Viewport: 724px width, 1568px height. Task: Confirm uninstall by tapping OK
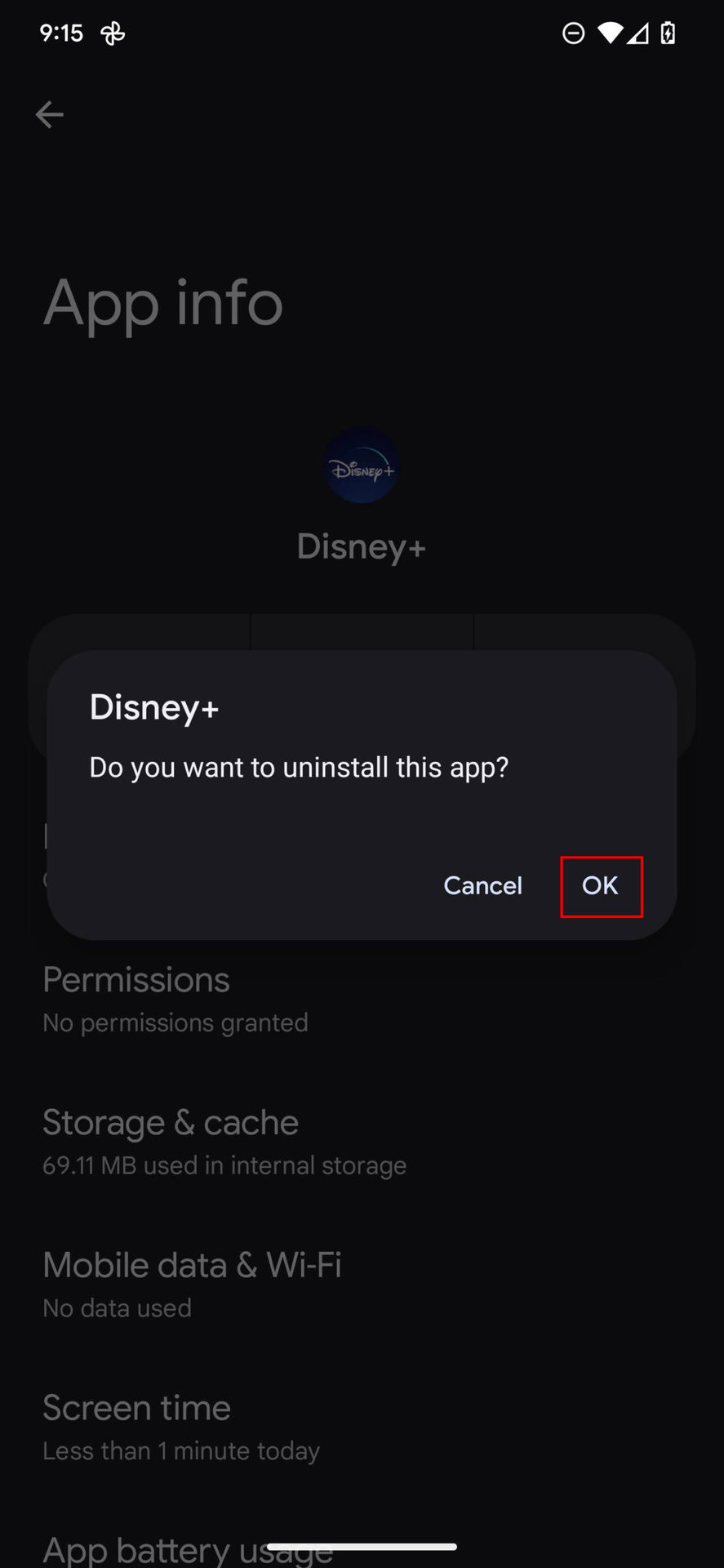(x=600, y=886)
